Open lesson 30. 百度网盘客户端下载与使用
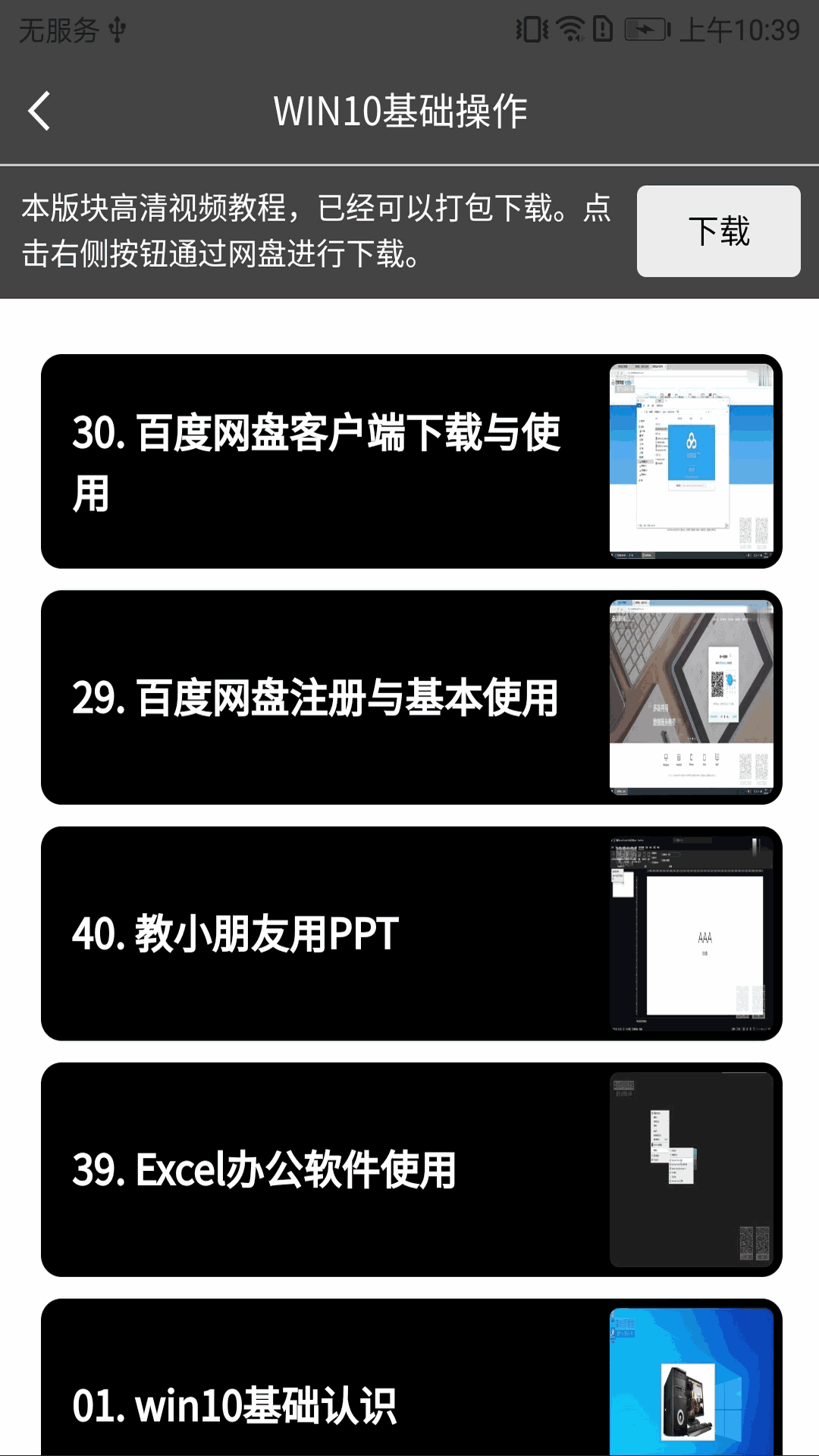Image resolution: width=819 pixels, height=1456 pixels. pyautogui.click(x=411, y=461)
